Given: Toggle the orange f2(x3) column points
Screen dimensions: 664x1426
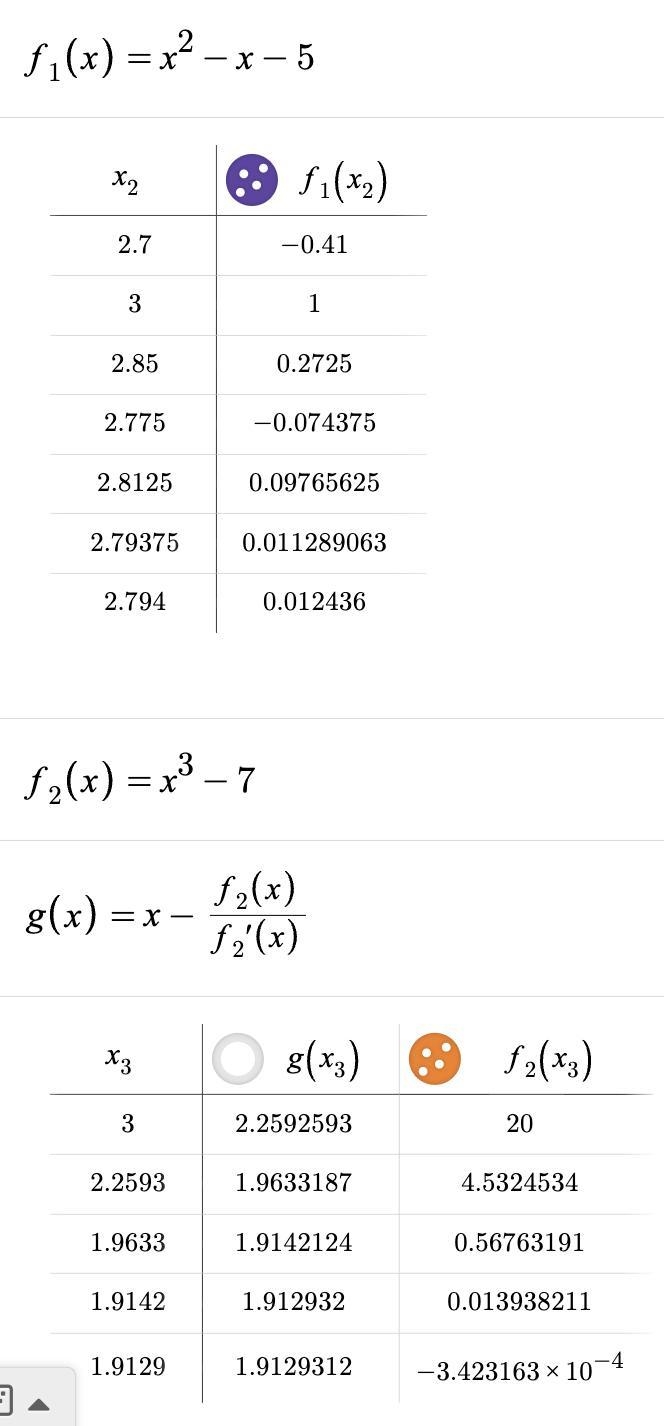Looking at the screenshot, I should (435, 1059).
